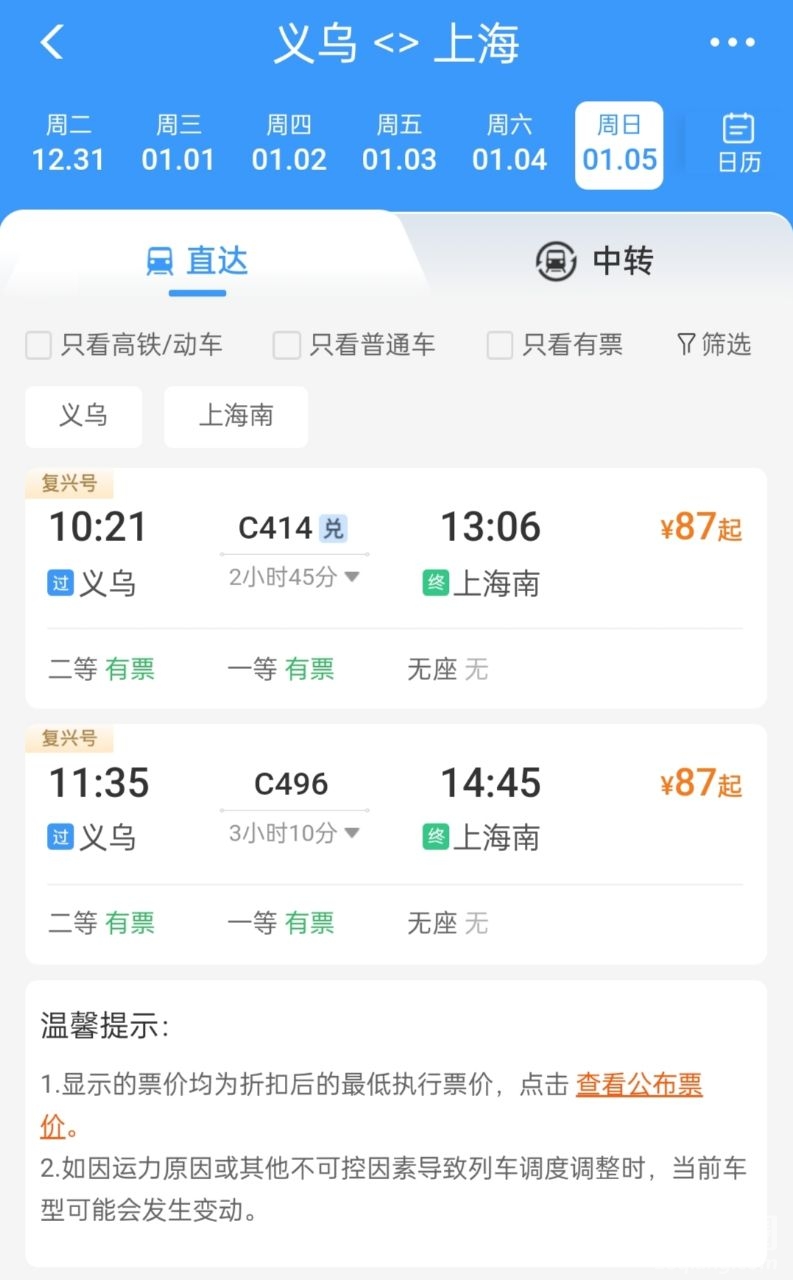
Task: Select date 周五 01.03
Action: [x=399, y=144]
